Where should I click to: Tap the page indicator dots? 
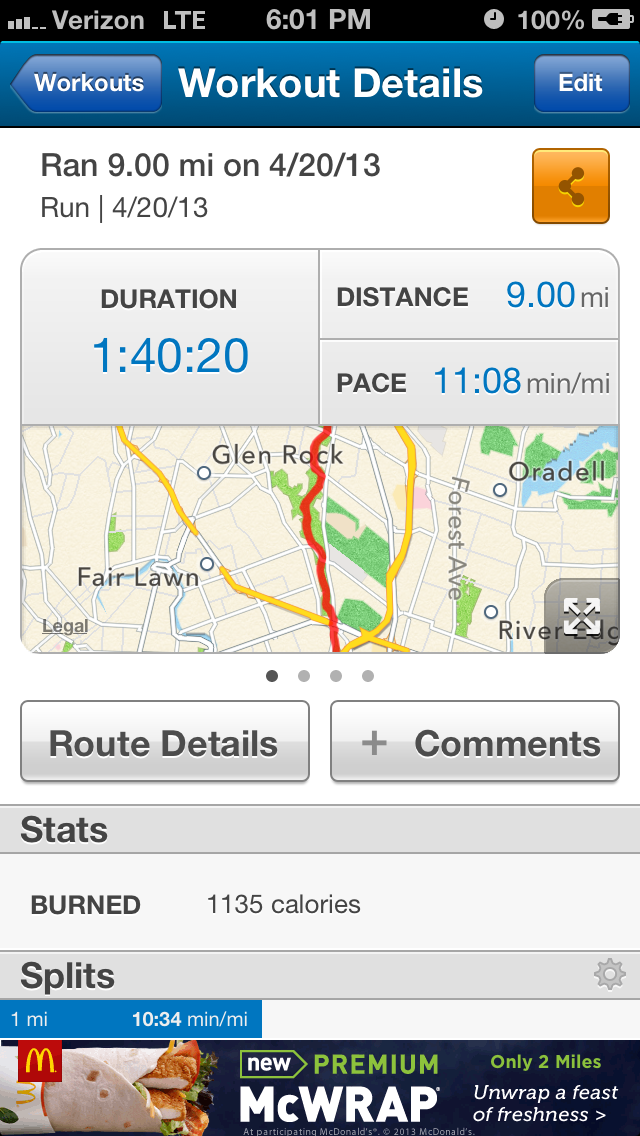pos(320,676)
